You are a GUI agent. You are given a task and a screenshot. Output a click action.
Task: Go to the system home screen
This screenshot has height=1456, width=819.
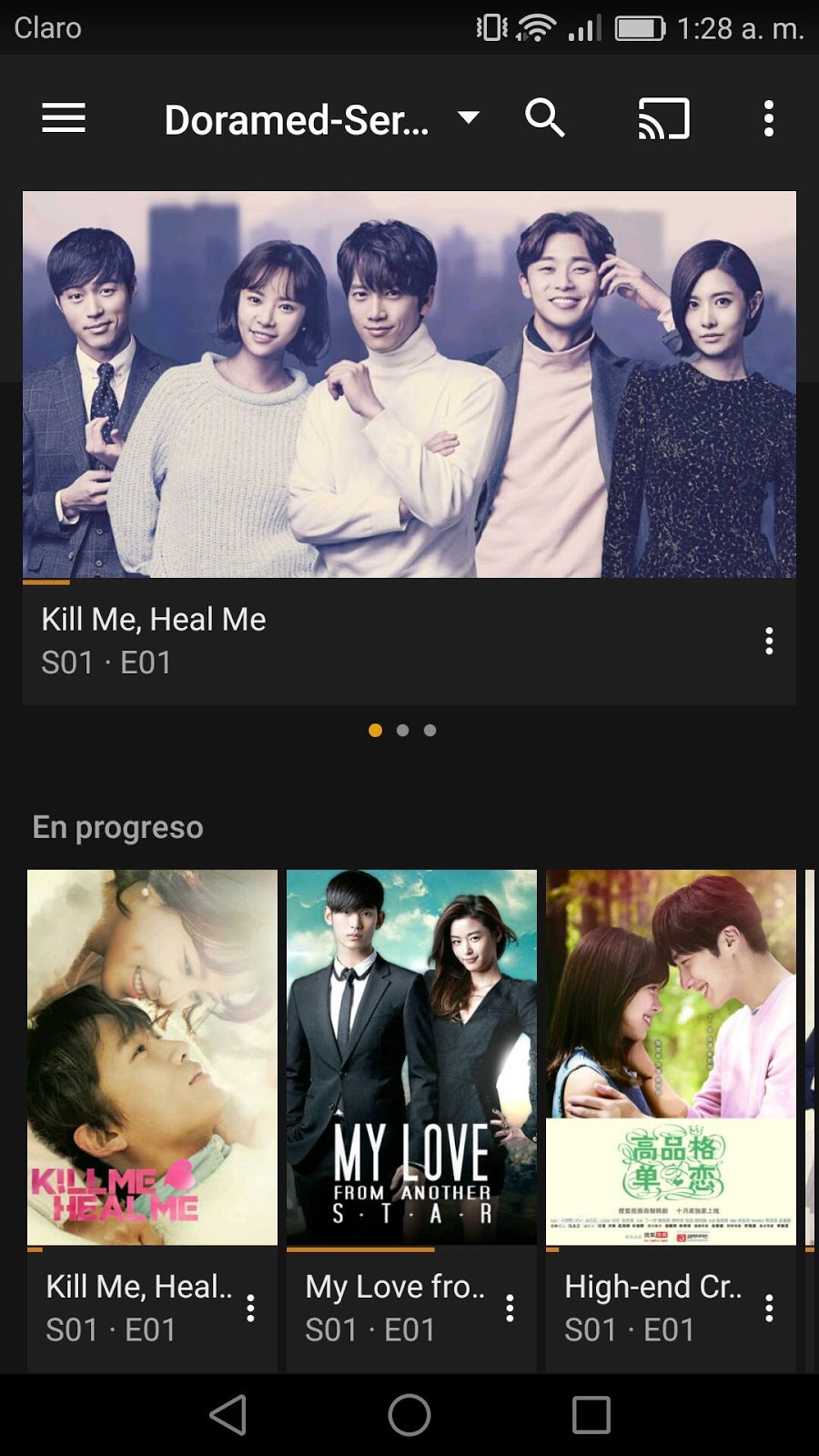pos(409,1415)
